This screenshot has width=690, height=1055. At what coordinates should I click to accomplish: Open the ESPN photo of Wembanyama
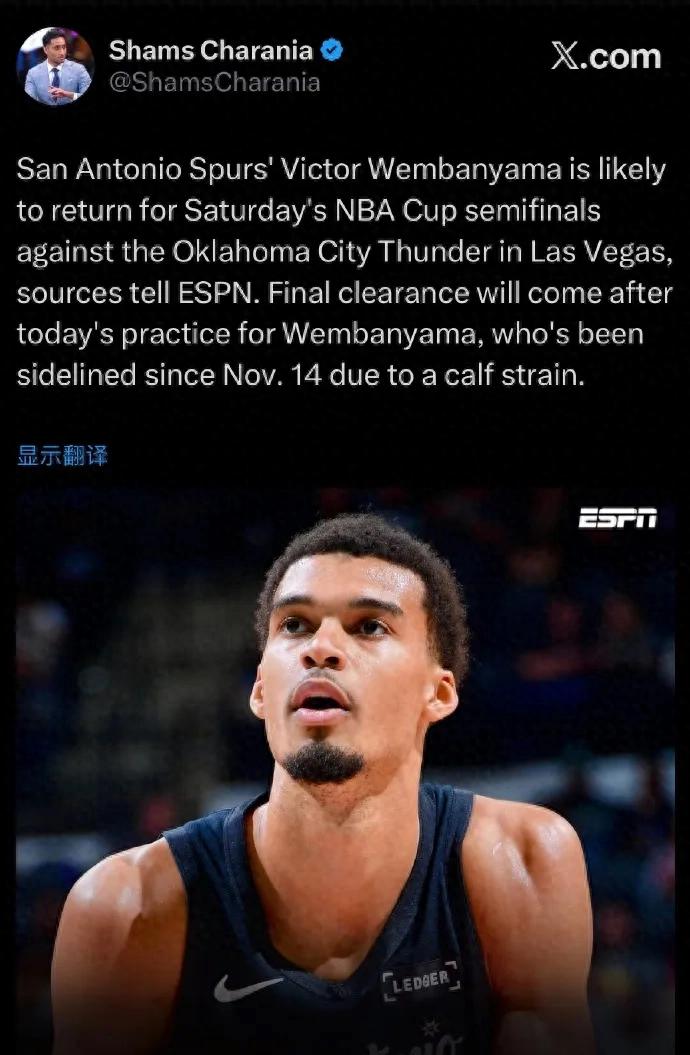pyautogui.click(x=345, y=770)
